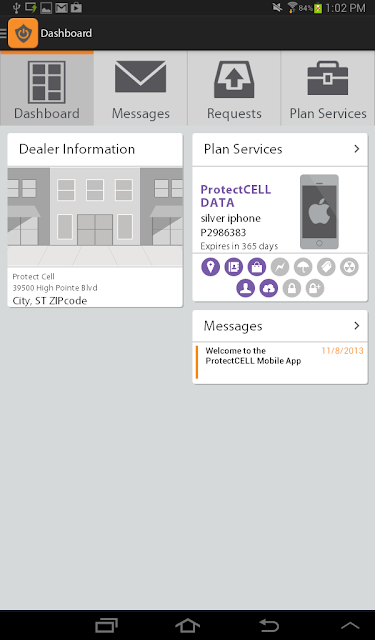The image size is (375, 640).
Task: Tap the purple person profile service icon
Action: coord(246,288)
